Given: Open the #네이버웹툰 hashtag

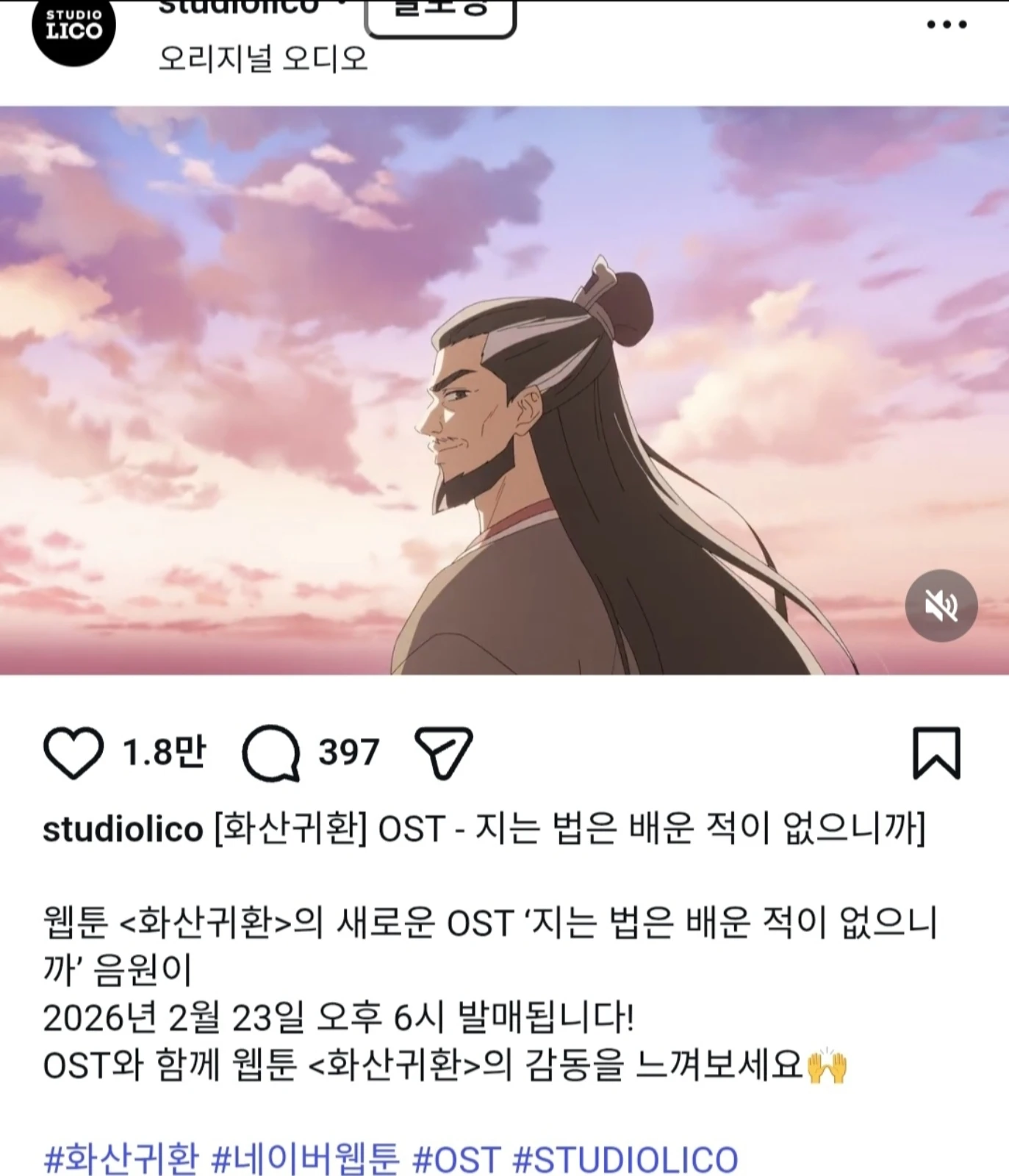Looking at the screenshot, I should [305, 1159].
